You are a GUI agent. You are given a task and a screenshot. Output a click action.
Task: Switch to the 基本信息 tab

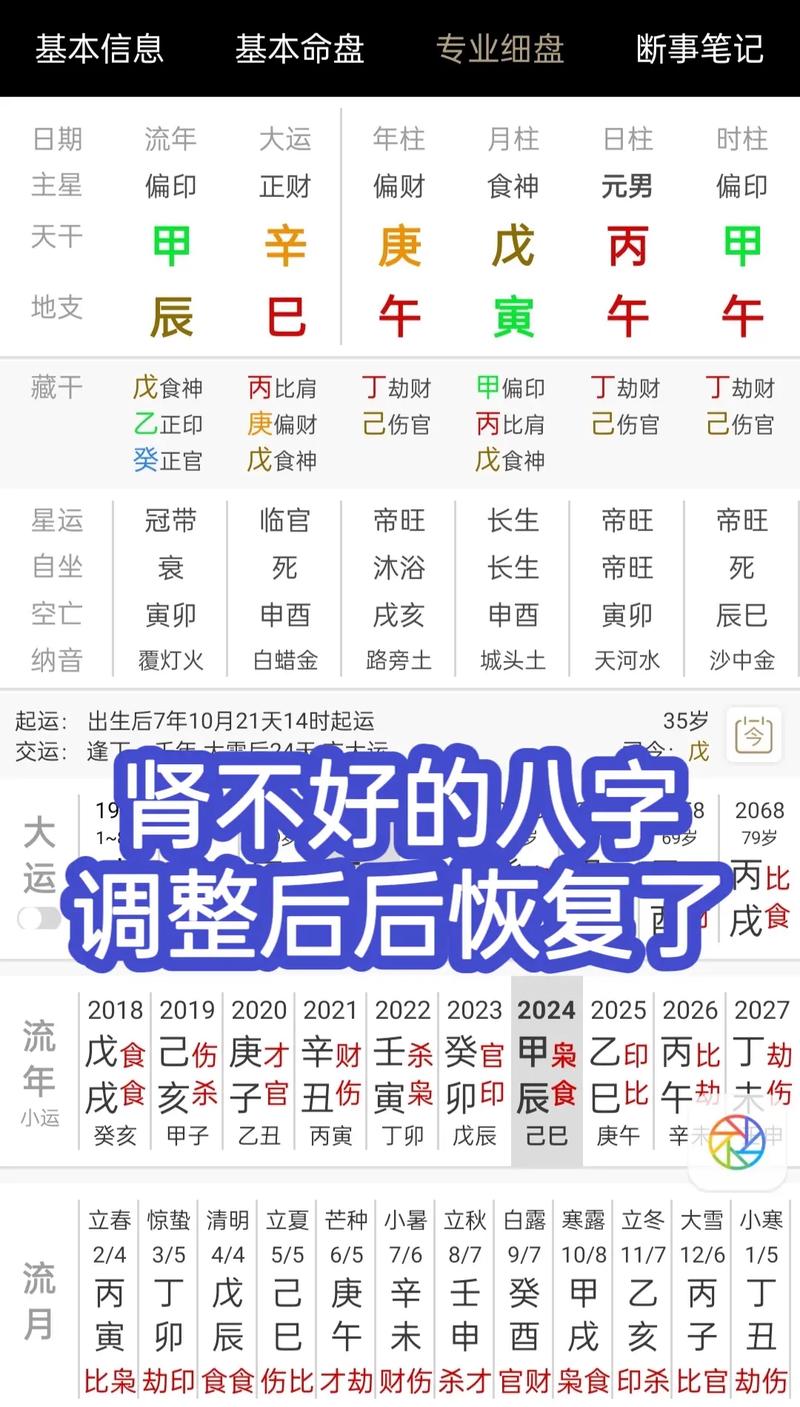(99, 48)
